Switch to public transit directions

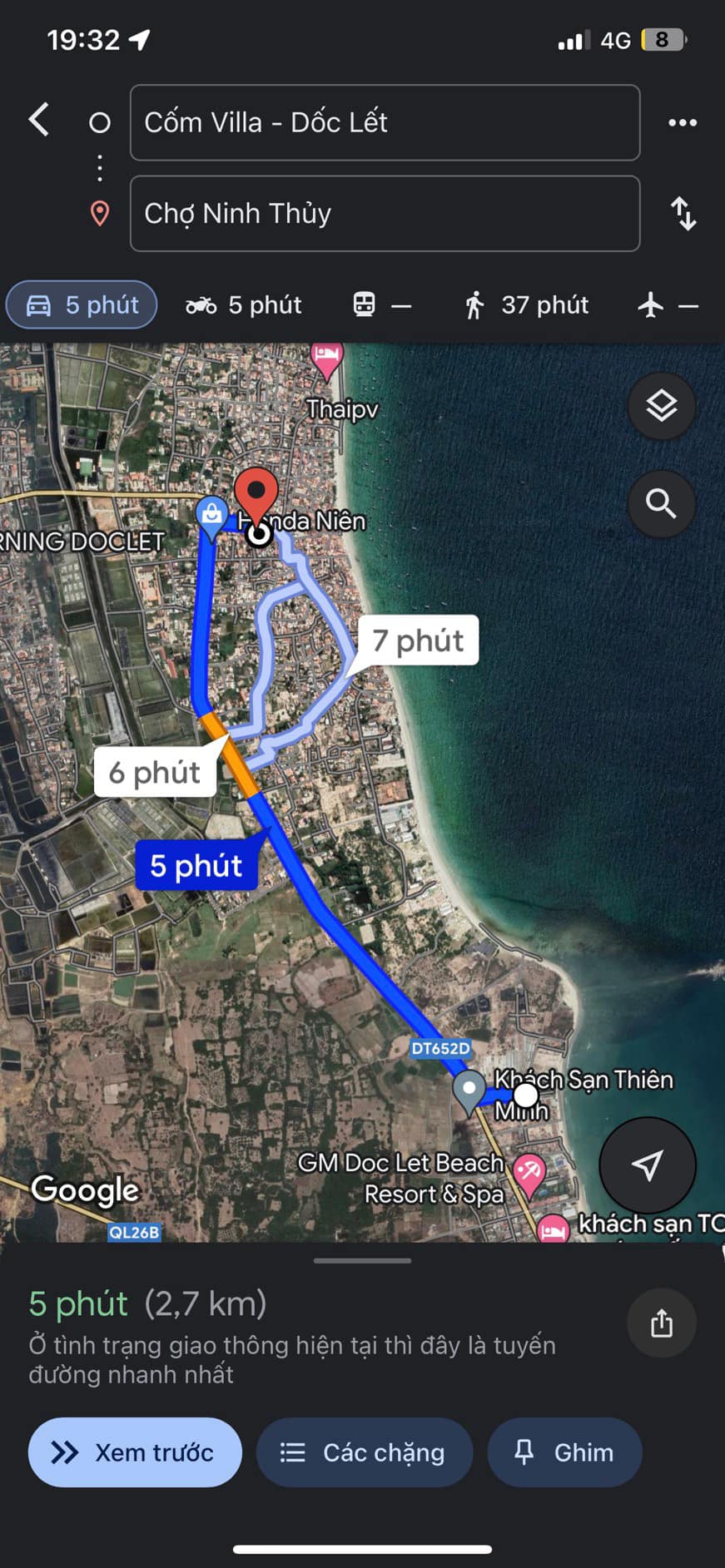382,305
